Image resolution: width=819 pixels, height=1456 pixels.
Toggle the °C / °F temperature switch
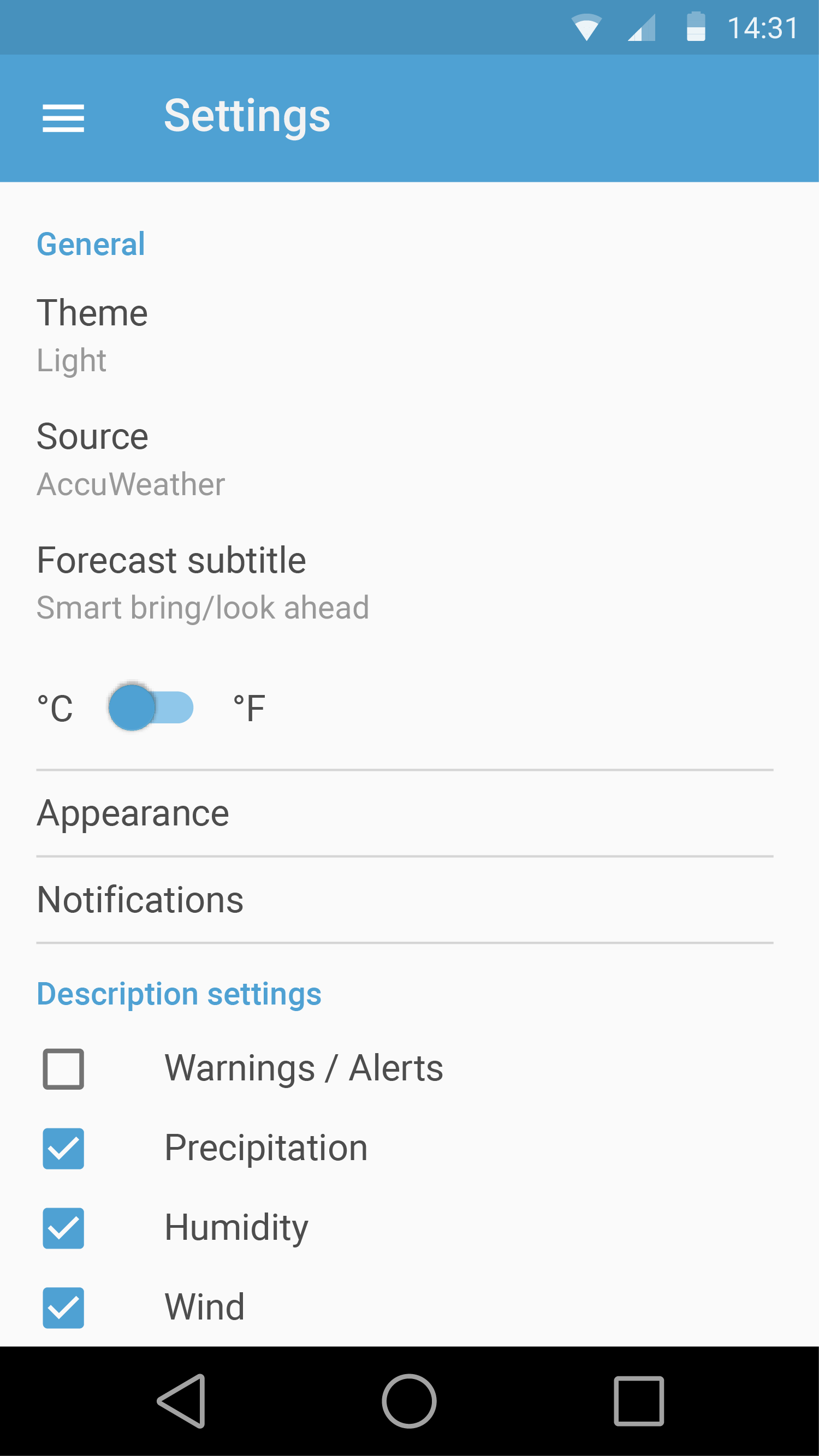tap(151, 708)
